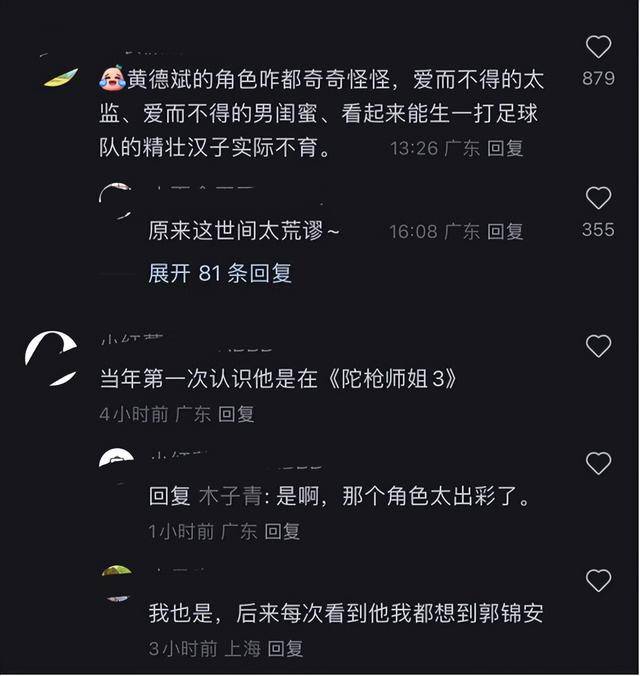
Task: Like the comment about 黄德斌's odd roles
Action: tap(598, 47)
